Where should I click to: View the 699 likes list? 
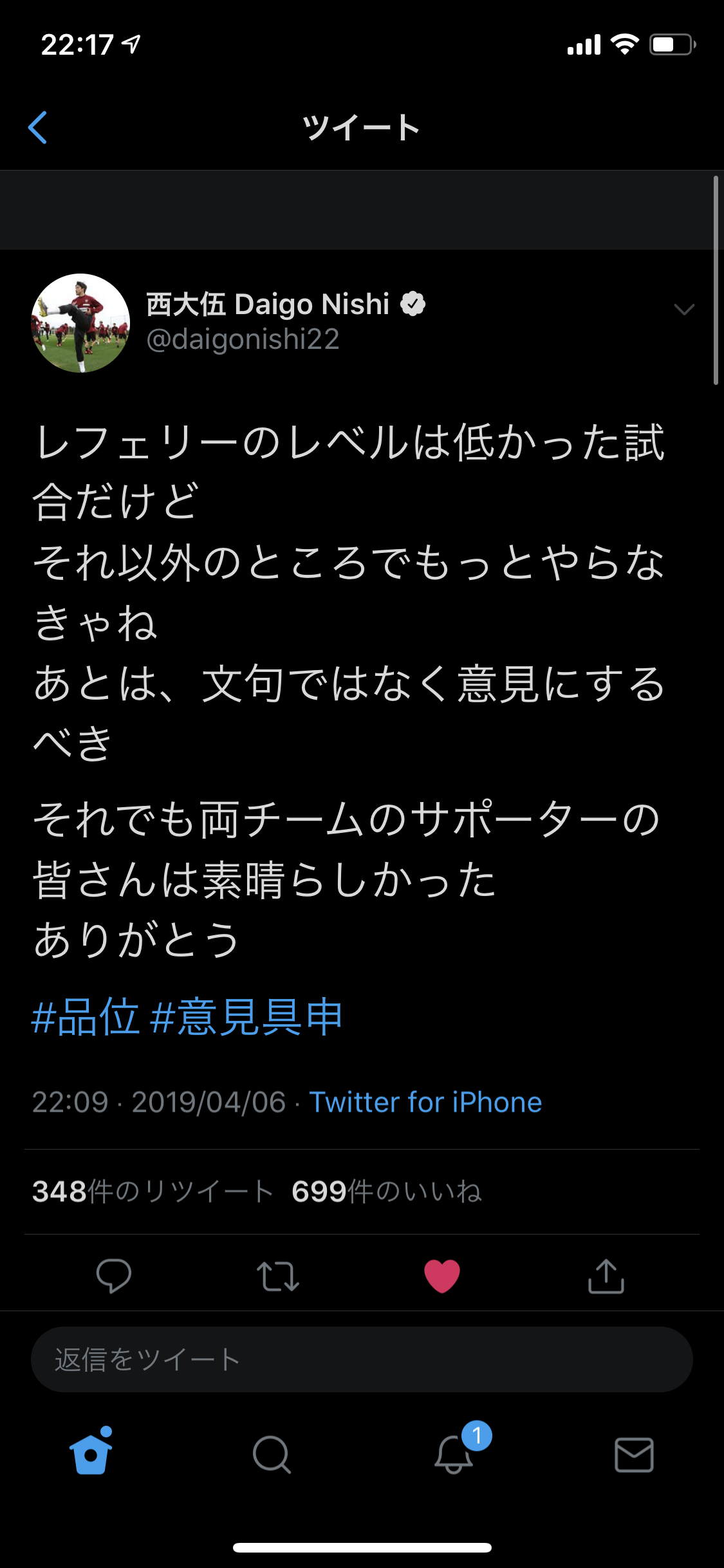point(387,1191)
